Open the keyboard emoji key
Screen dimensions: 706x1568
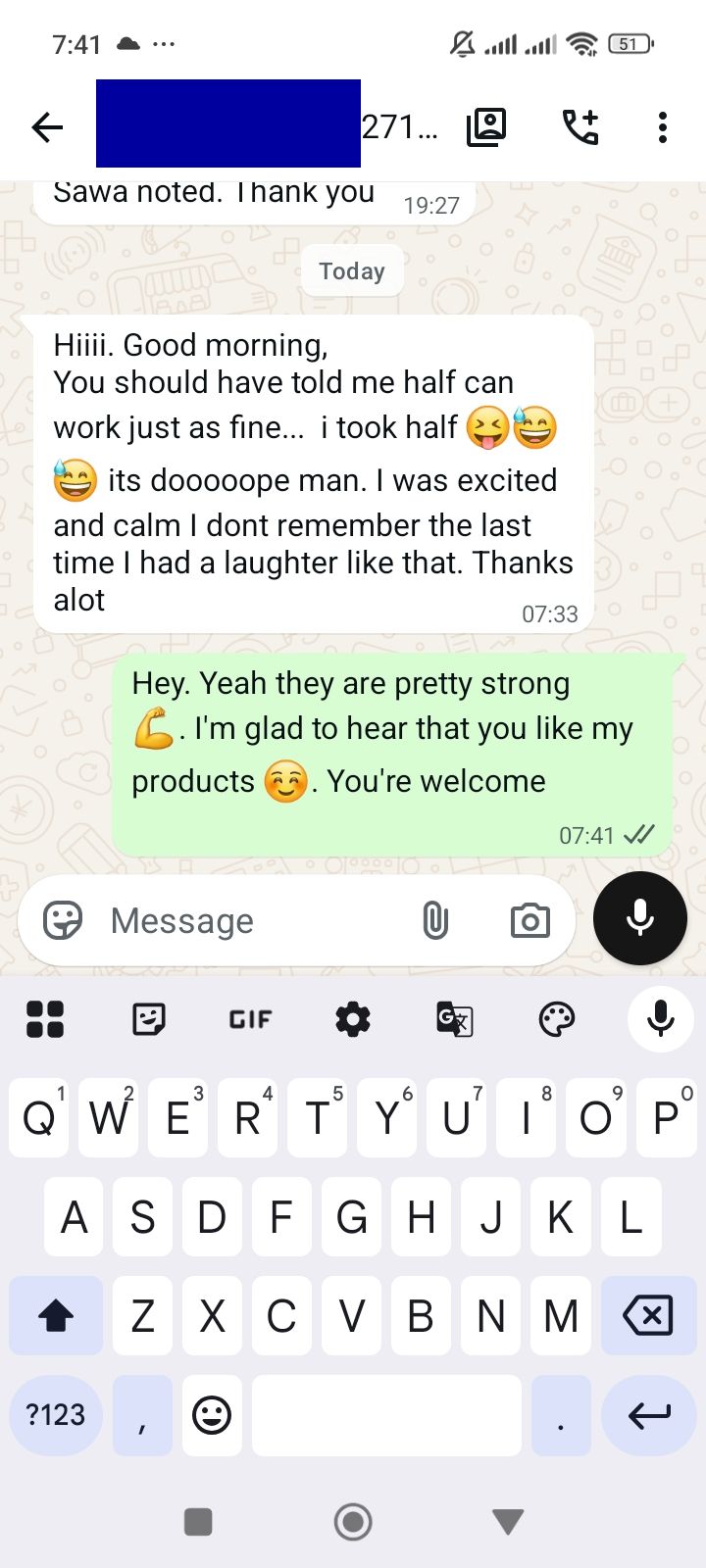tap(212, 1415)
